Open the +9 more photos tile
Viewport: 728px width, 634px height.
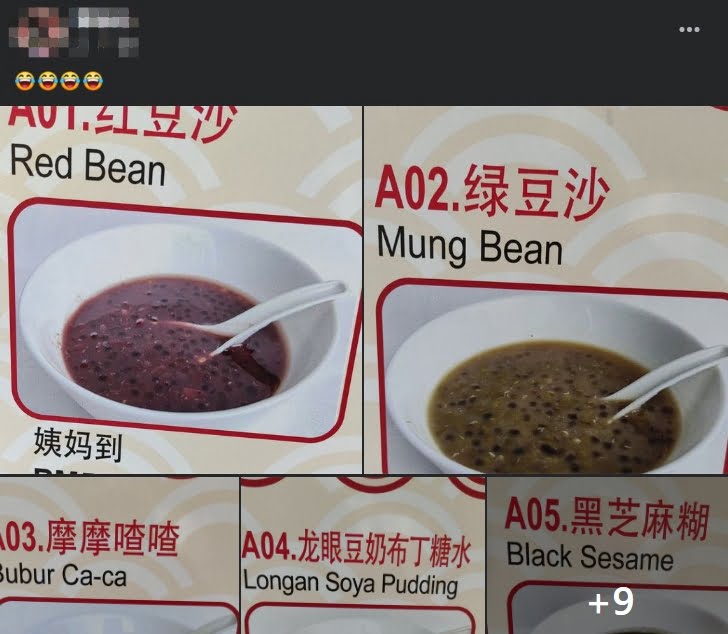coord(608,555)
